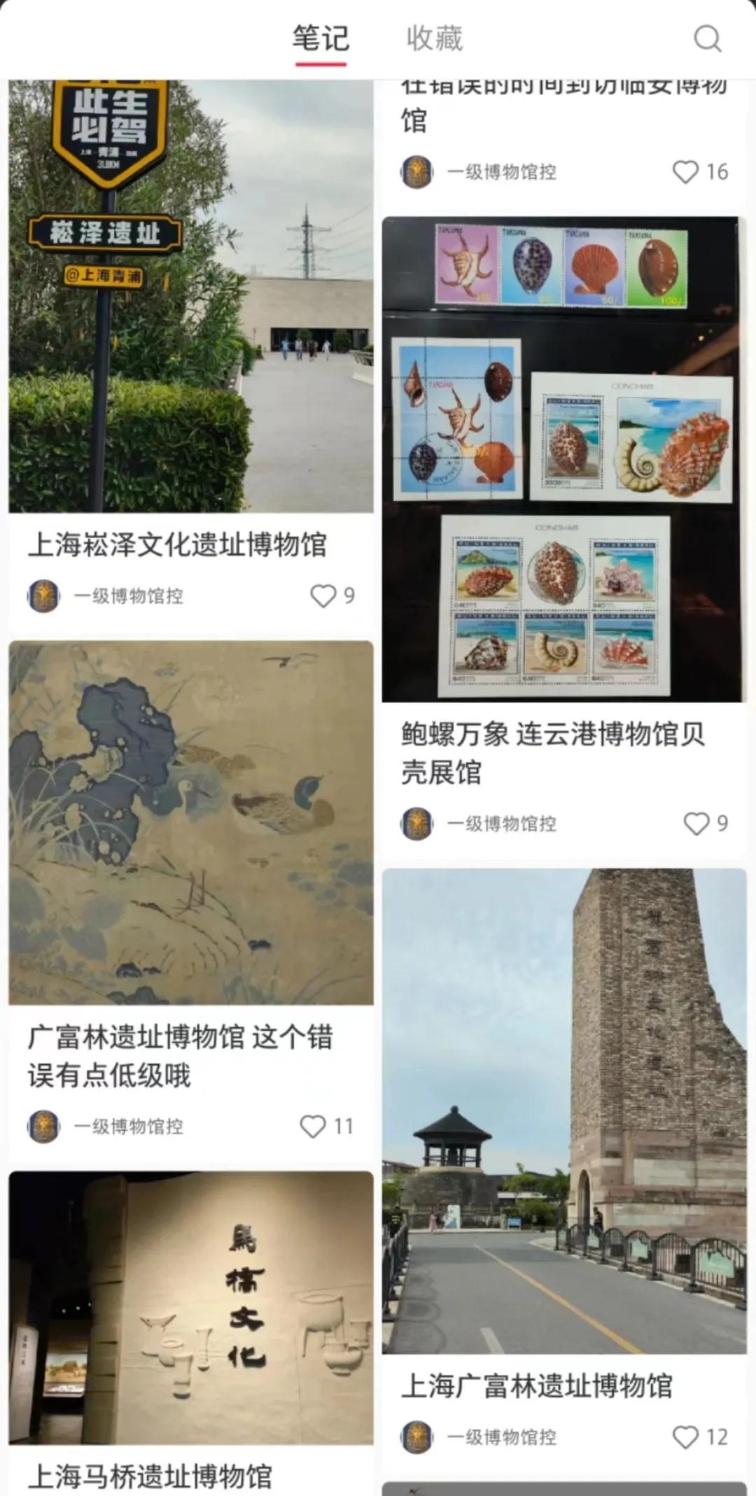756x1496 pixels.
Task: Like the 上海崧泽文化遗址博物馆 note
Action: [x=323, y=596]
